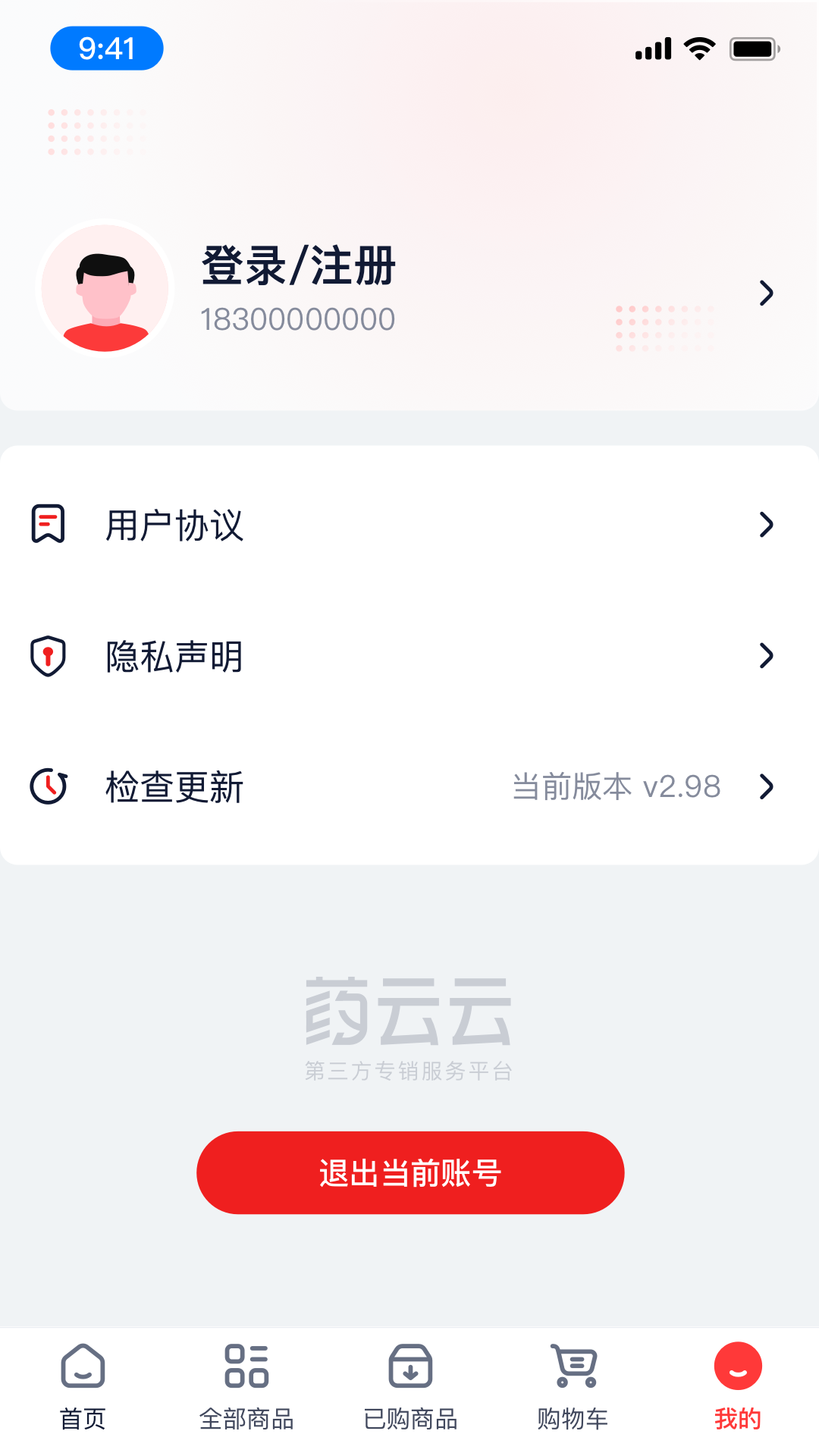
Task: Expand the 检查更新 chevron arrow
Action: (x=768, y=787)
